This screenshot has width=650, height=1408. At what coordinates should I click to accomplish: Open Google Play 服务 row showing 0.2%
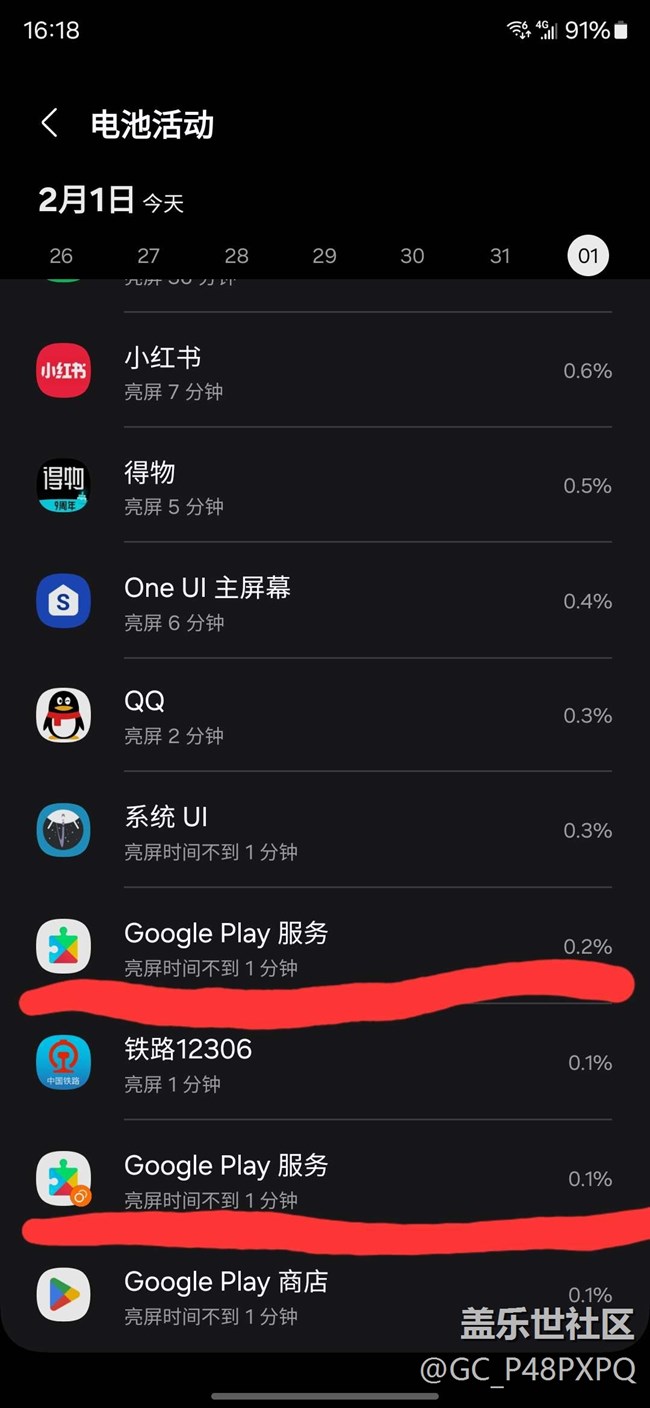325,946
